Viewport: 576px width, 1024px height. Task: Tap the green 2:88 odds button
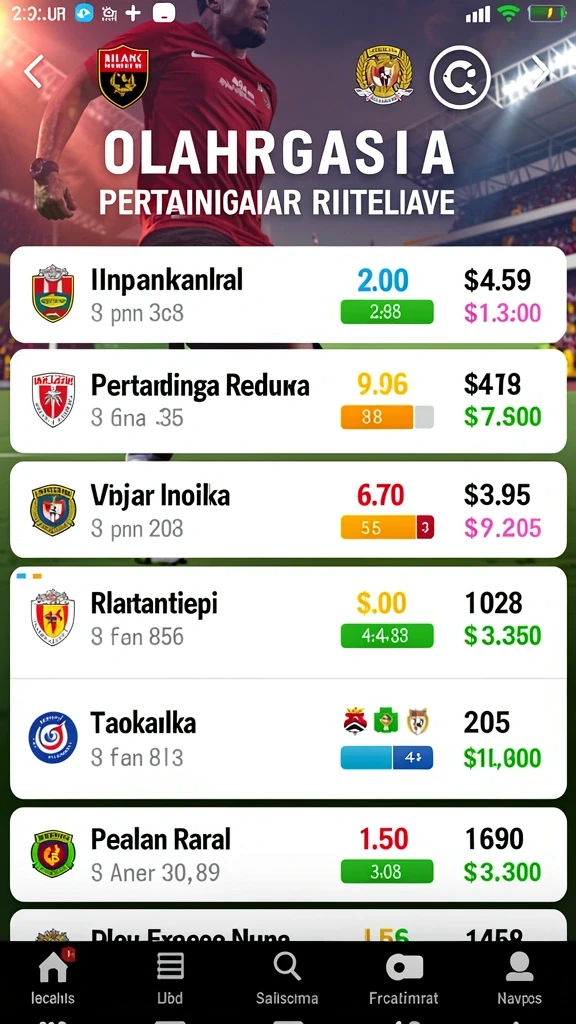tap(387, 312)
